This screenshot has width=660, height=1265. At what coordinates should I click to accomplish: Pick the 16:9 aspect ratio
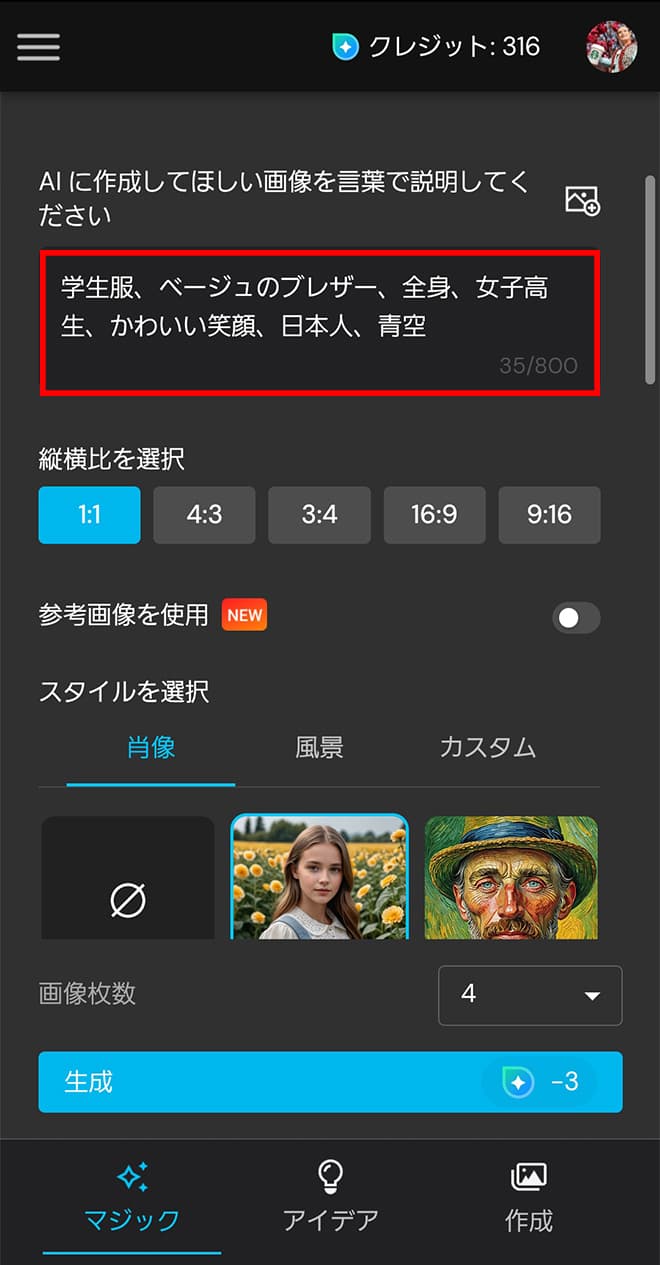tap(434, 515)
